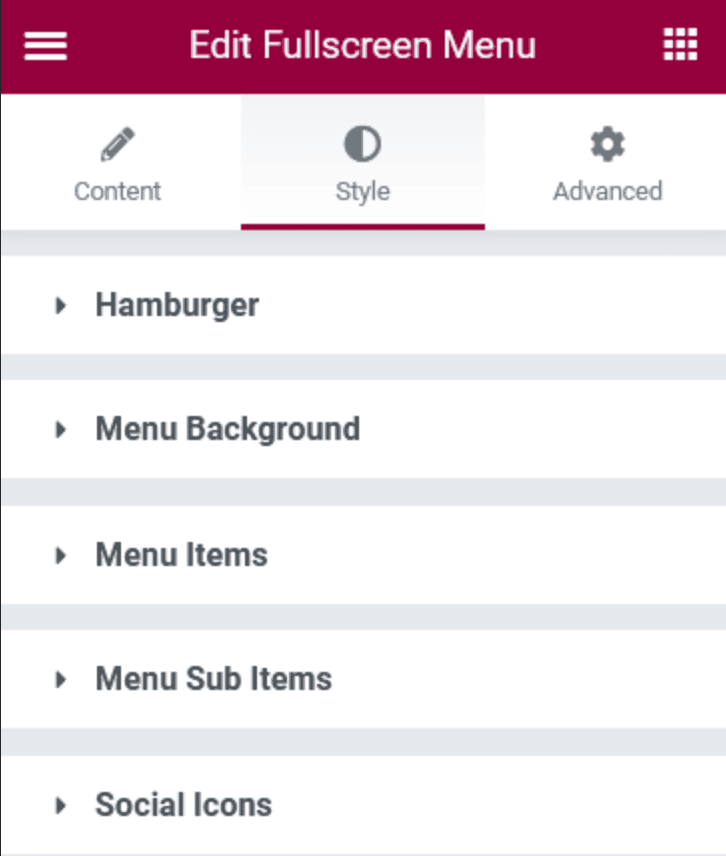The height and width of the screenshot is (856, 726).
Task: Expand Menu Sub Items settings
Action: point(213,679)
